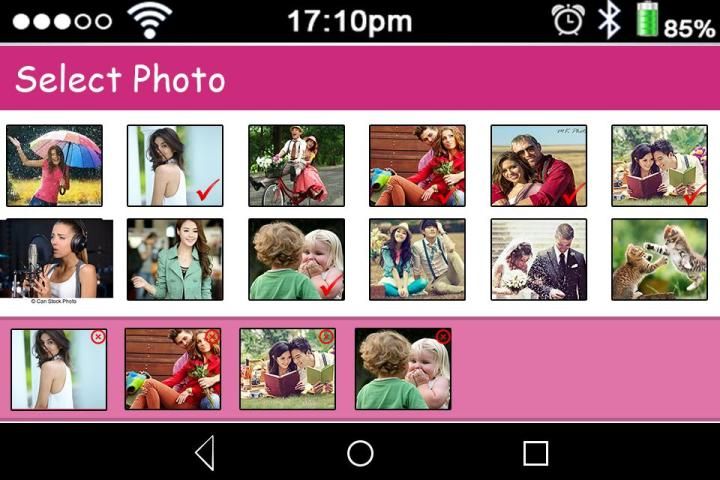Go back using the navigation bar
The height and width of the screenshot is (480, 720).
205,453
